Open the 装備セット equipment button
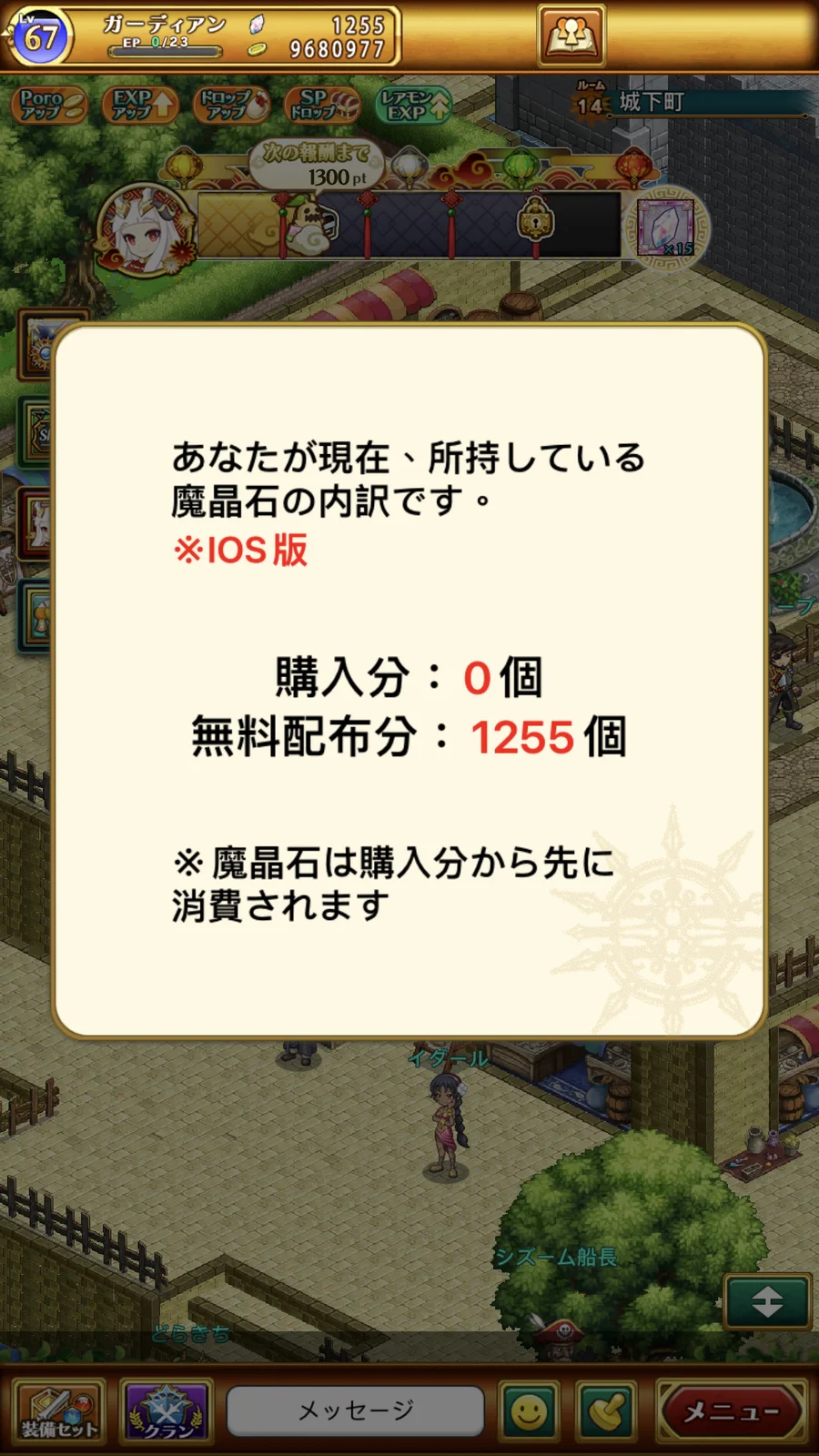 [x=59, y=1411]
